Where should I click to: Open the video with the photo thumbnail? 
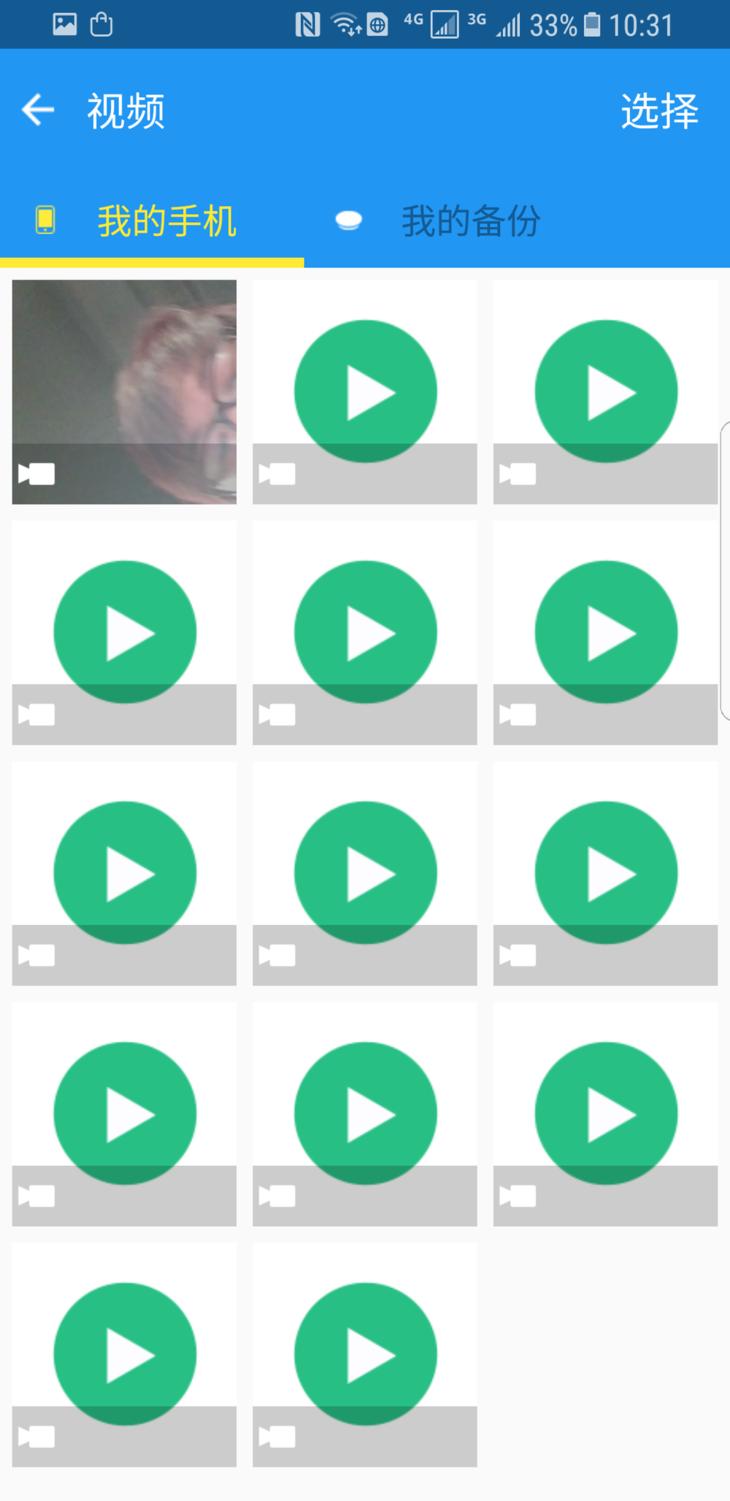coord(124,391)
